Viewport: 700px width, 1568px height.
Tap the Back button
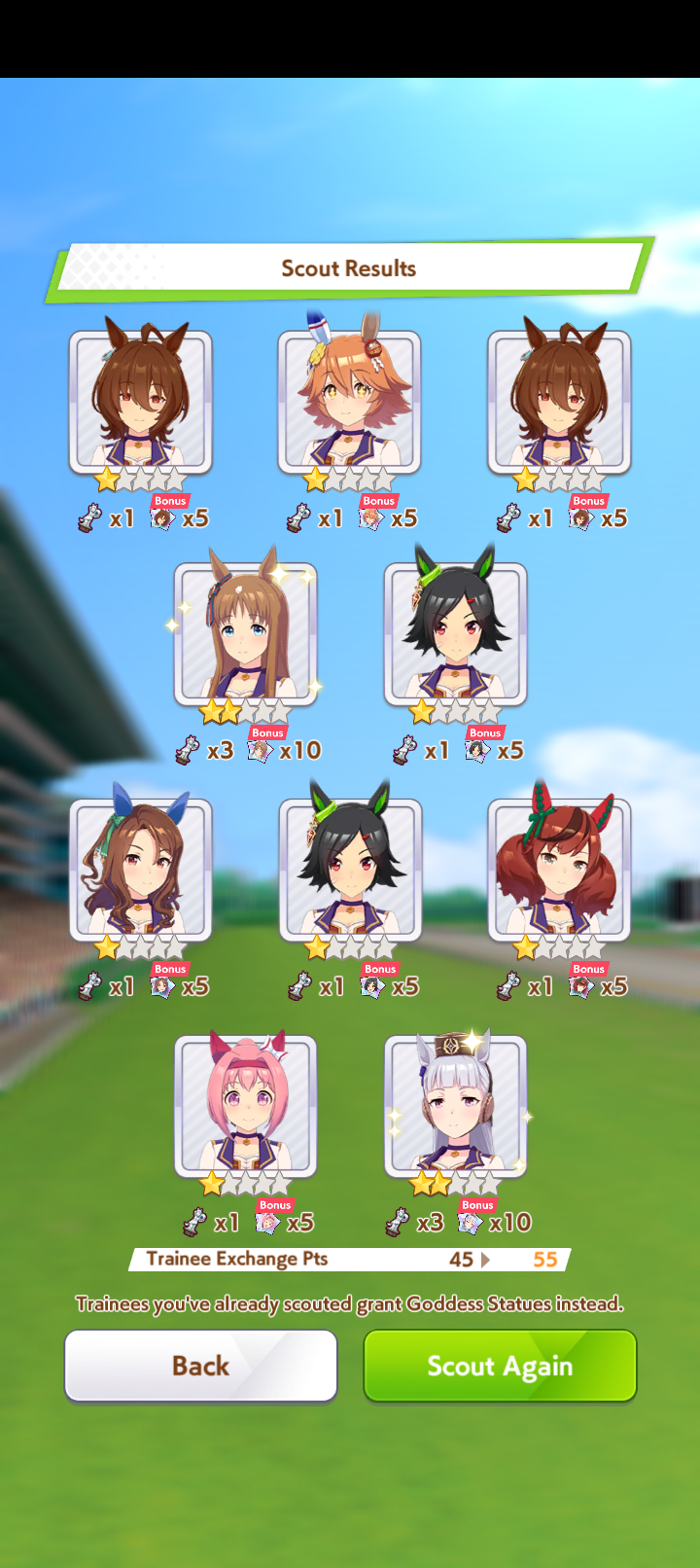(200, 1366)
